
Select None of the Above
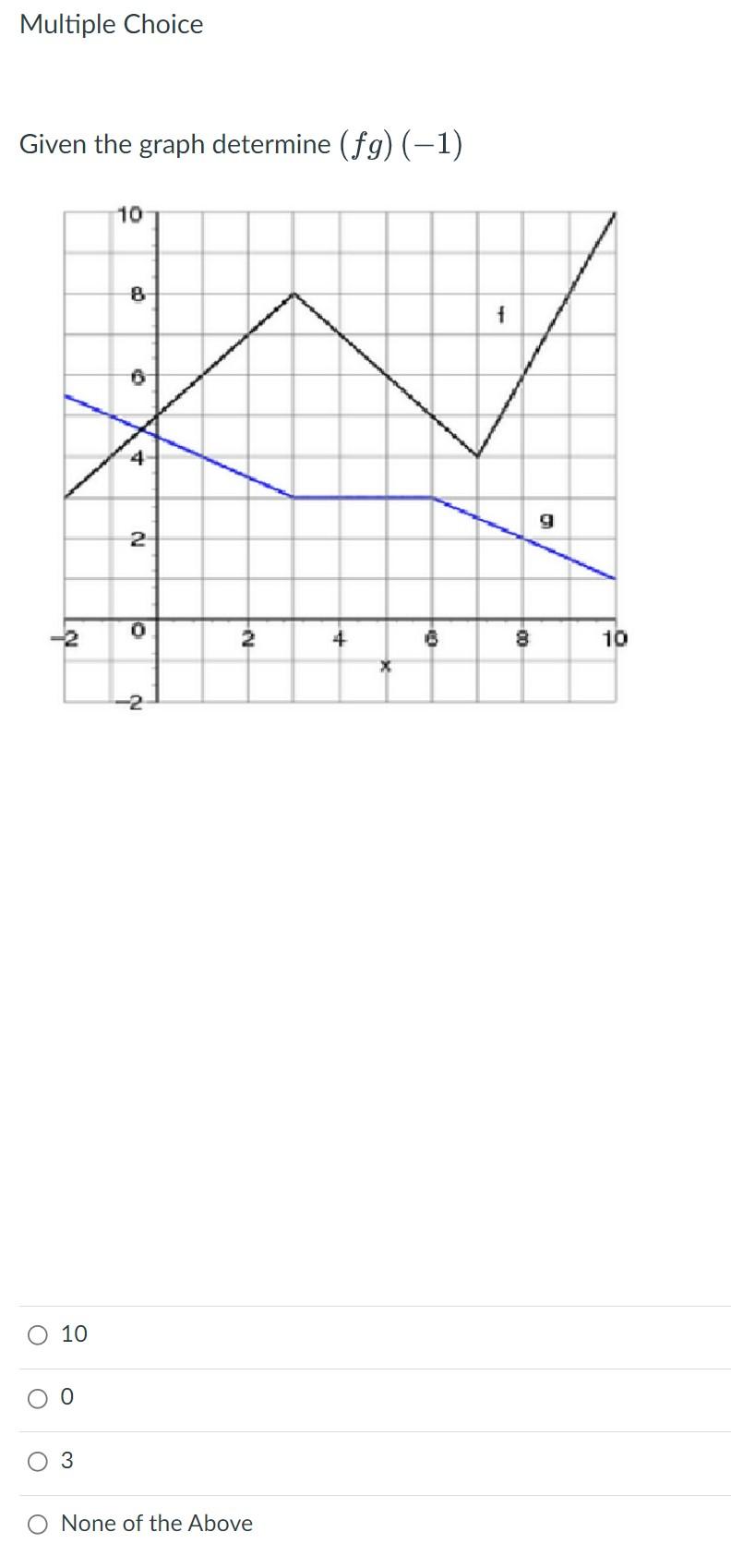point(38,1525)
